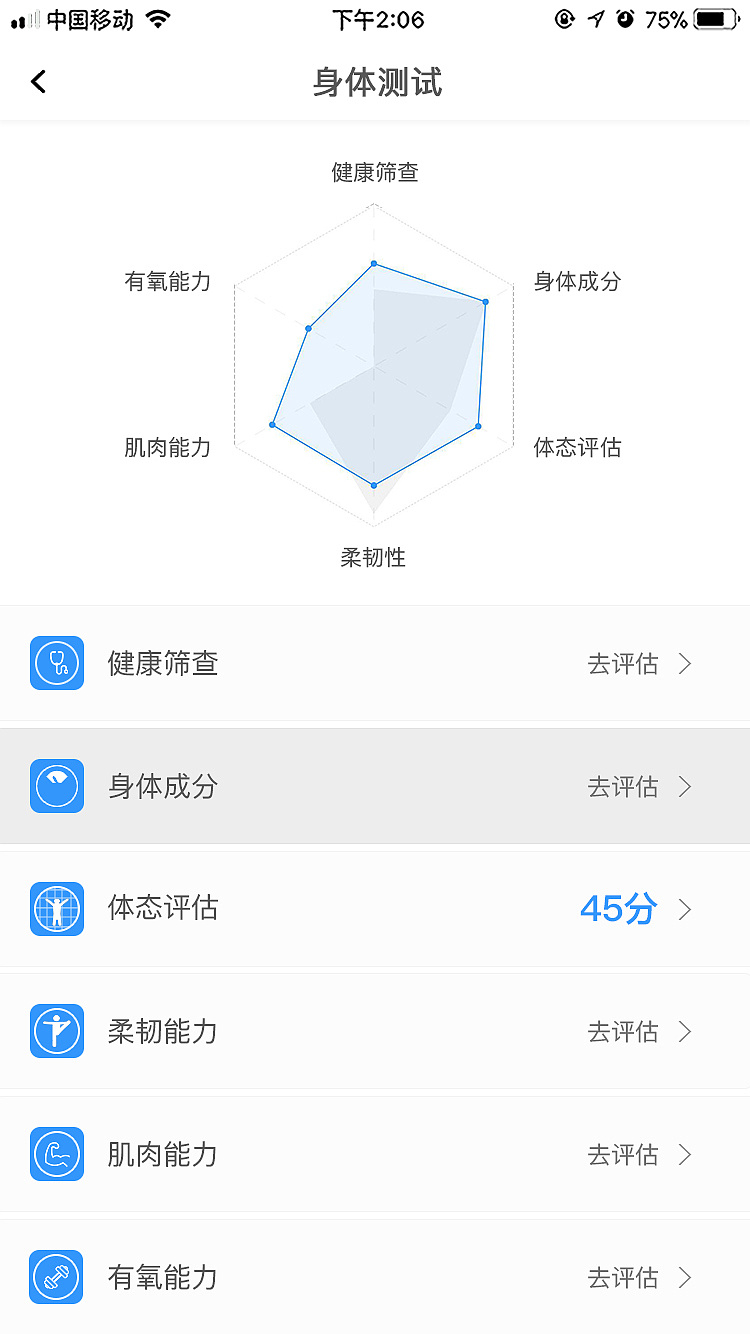Tap the 肌肉能力 muscle exercise icon
Screen dimensions: 750x1334
57,1154
